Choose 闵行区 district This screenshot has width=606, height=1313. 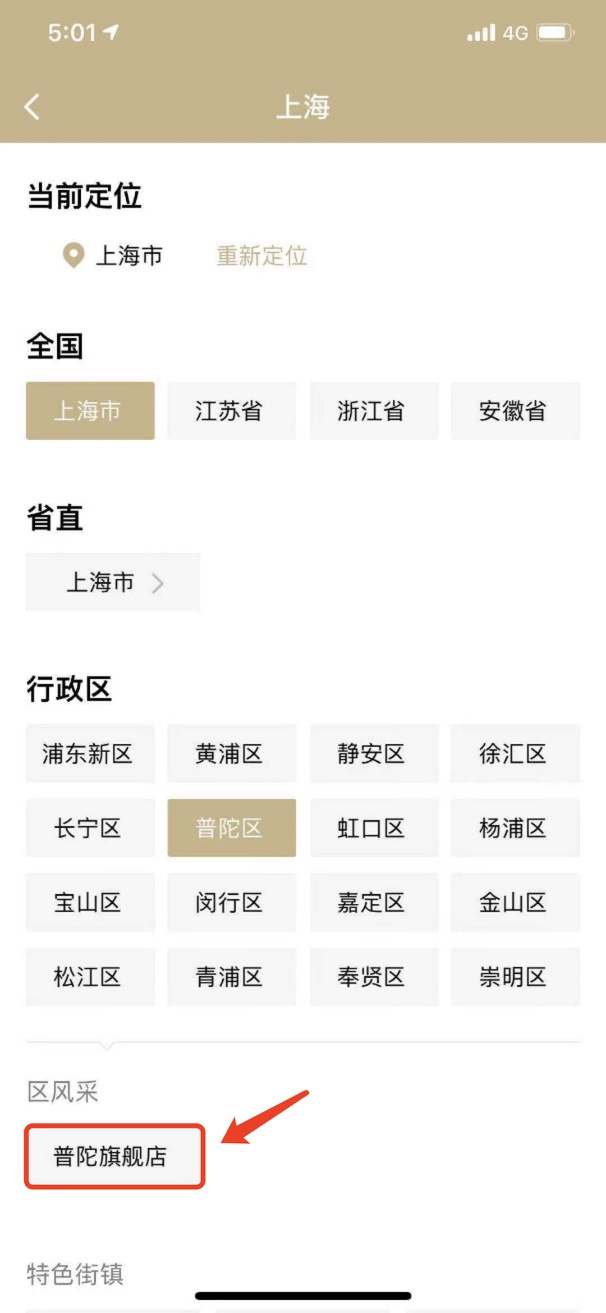click(231, 903)
